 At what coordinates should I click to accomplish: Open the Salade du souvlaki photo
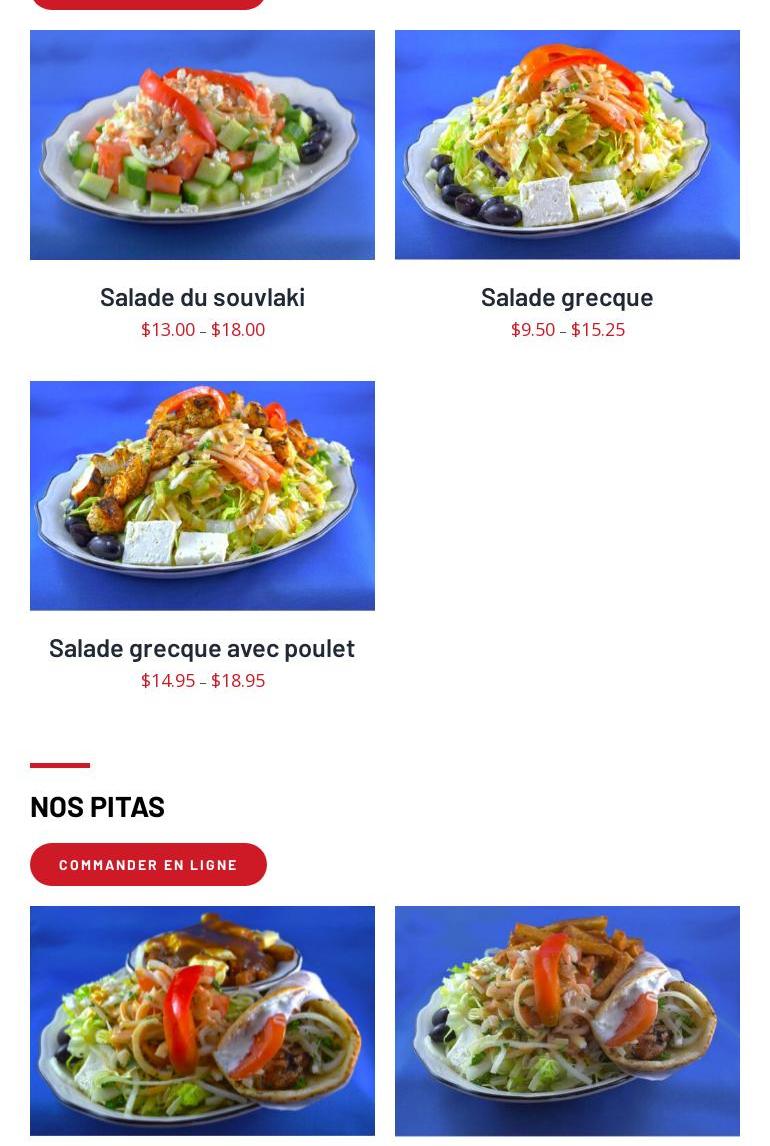(202, 145)
